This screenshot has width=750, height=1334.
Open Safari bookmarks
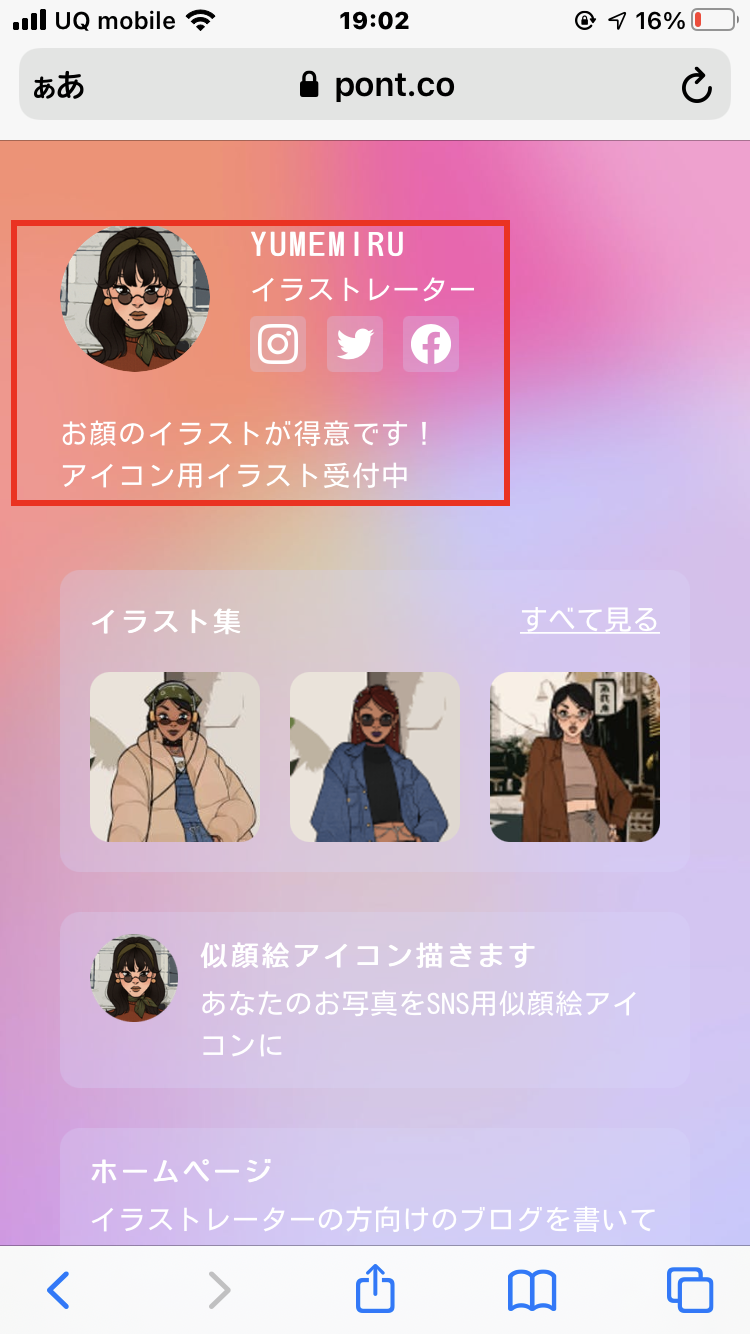coord(532,1291)
